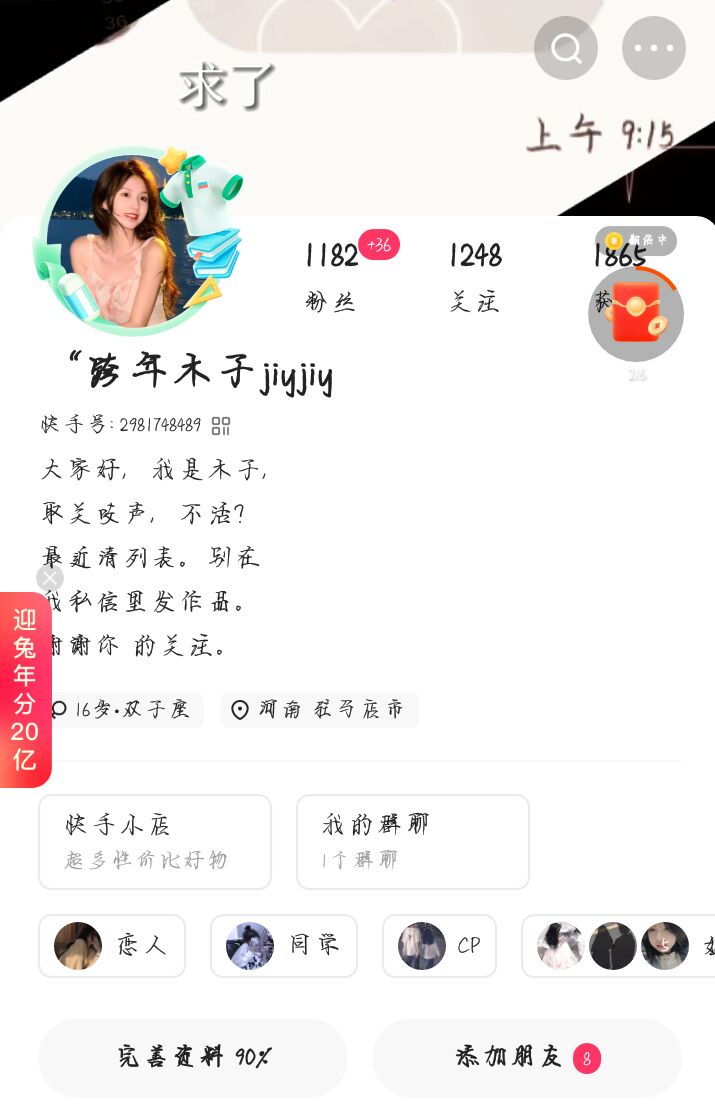Image resolution: width=715 pixels, height=1104 pixels.
Task: Open search at the top
Action: (x=566, y=48)
